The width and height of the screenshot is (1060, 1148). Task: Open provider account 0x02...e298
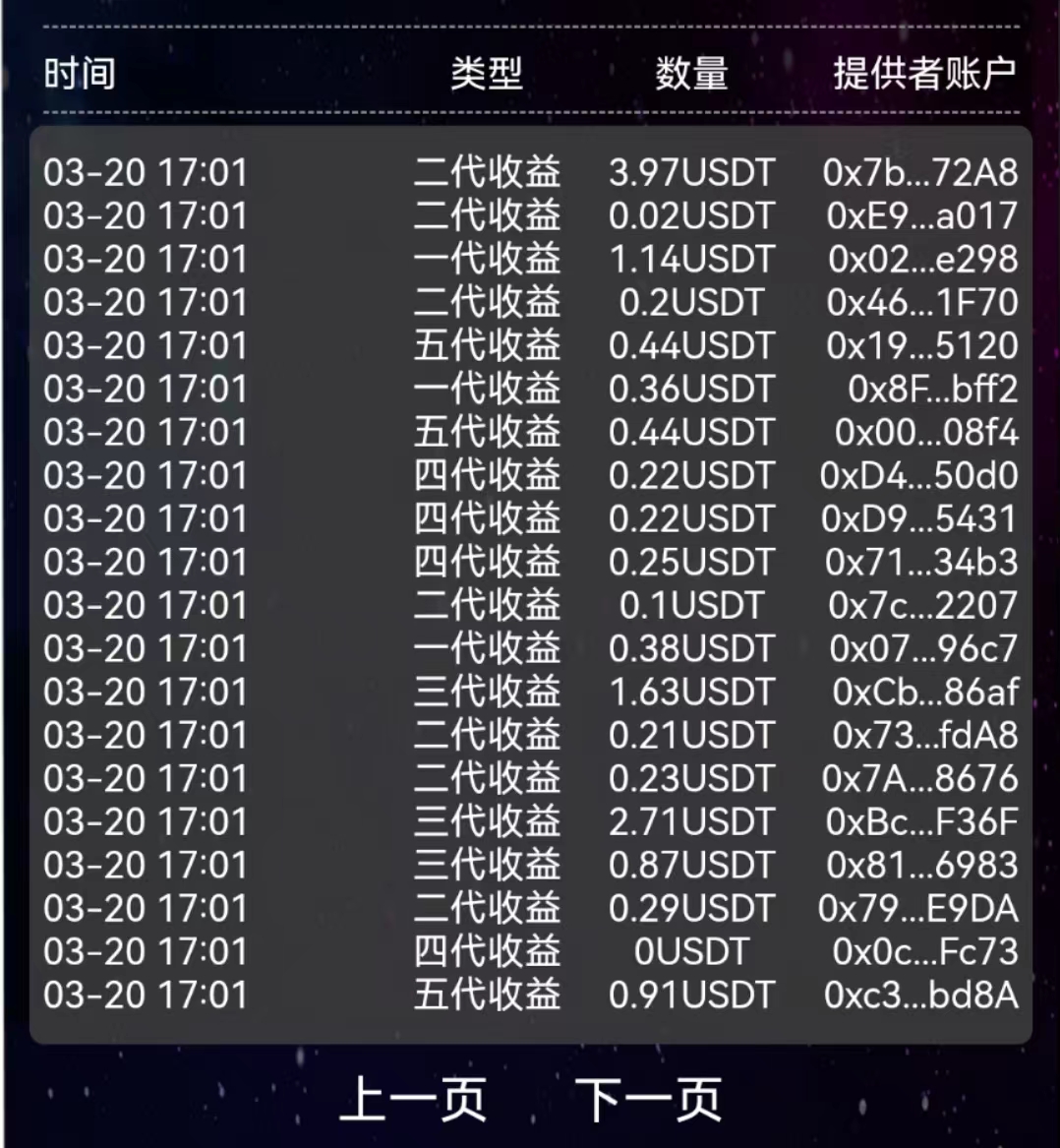(x=922, y=259)
